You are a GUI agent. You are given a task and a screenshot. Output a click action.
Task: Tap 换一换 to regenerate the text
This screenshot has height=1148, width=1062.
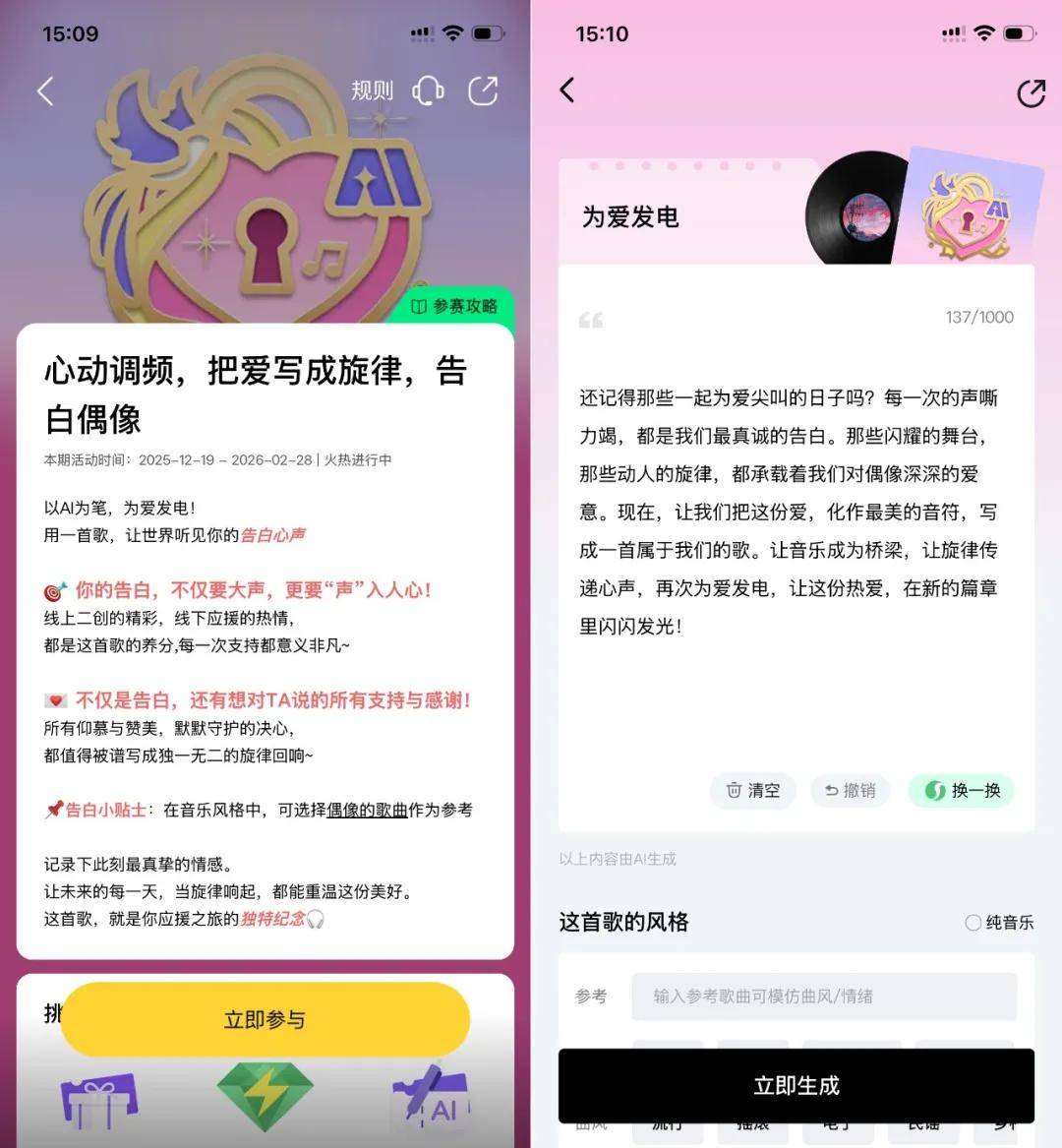click(x=962, y=790)
